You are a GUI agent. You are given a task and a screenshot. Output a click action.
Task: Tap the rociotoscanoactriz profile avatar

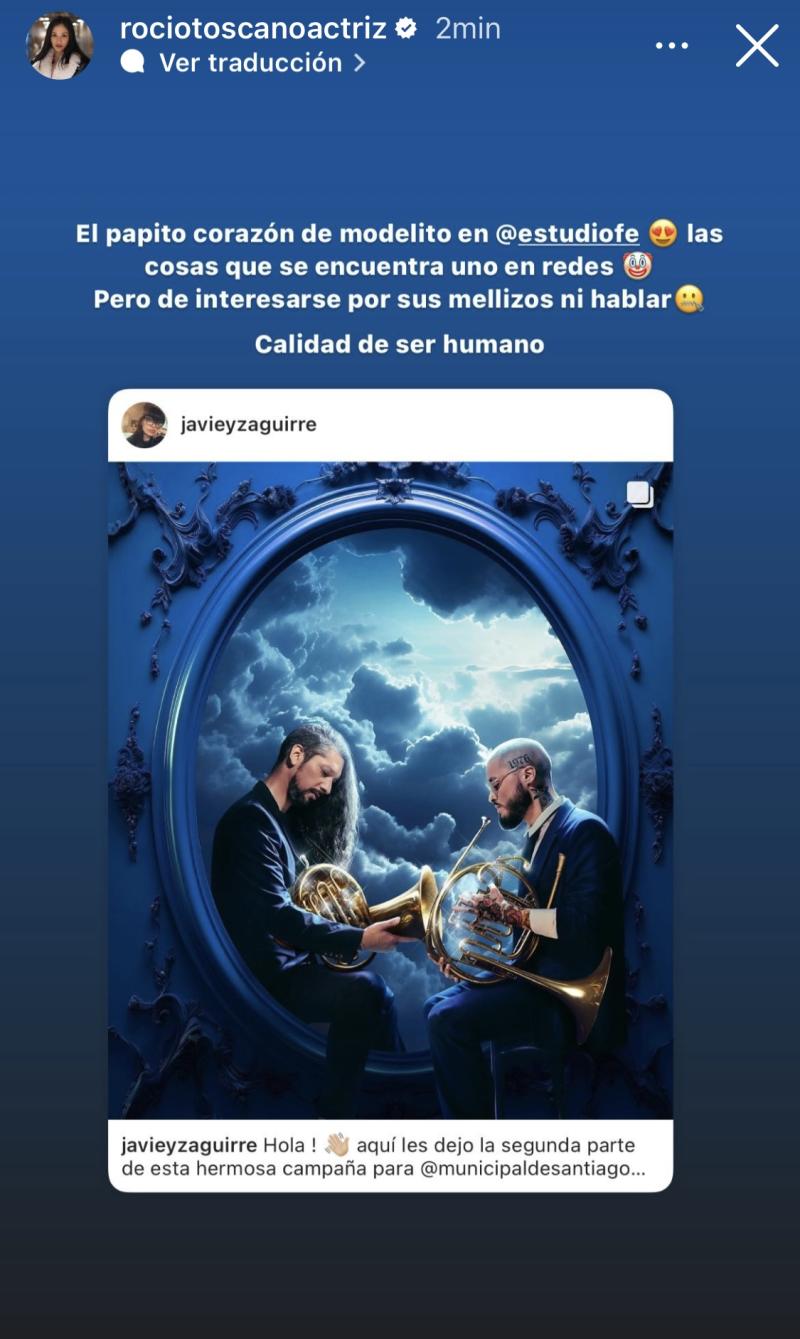[x=58, y=43]
